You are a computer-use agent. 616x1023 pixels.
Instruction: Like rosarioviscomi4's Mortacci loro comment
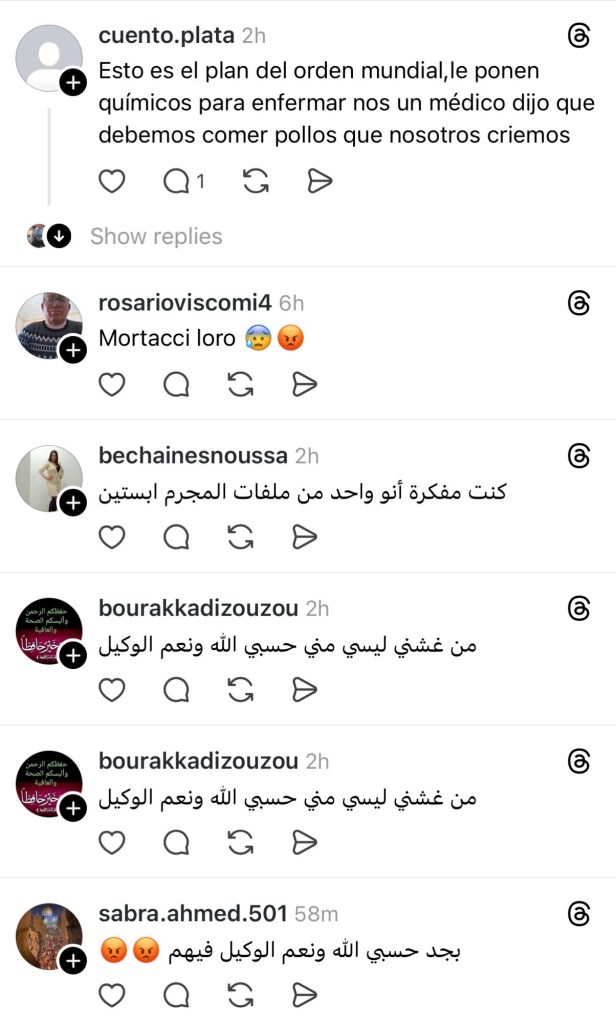click(x=112, y=384)
